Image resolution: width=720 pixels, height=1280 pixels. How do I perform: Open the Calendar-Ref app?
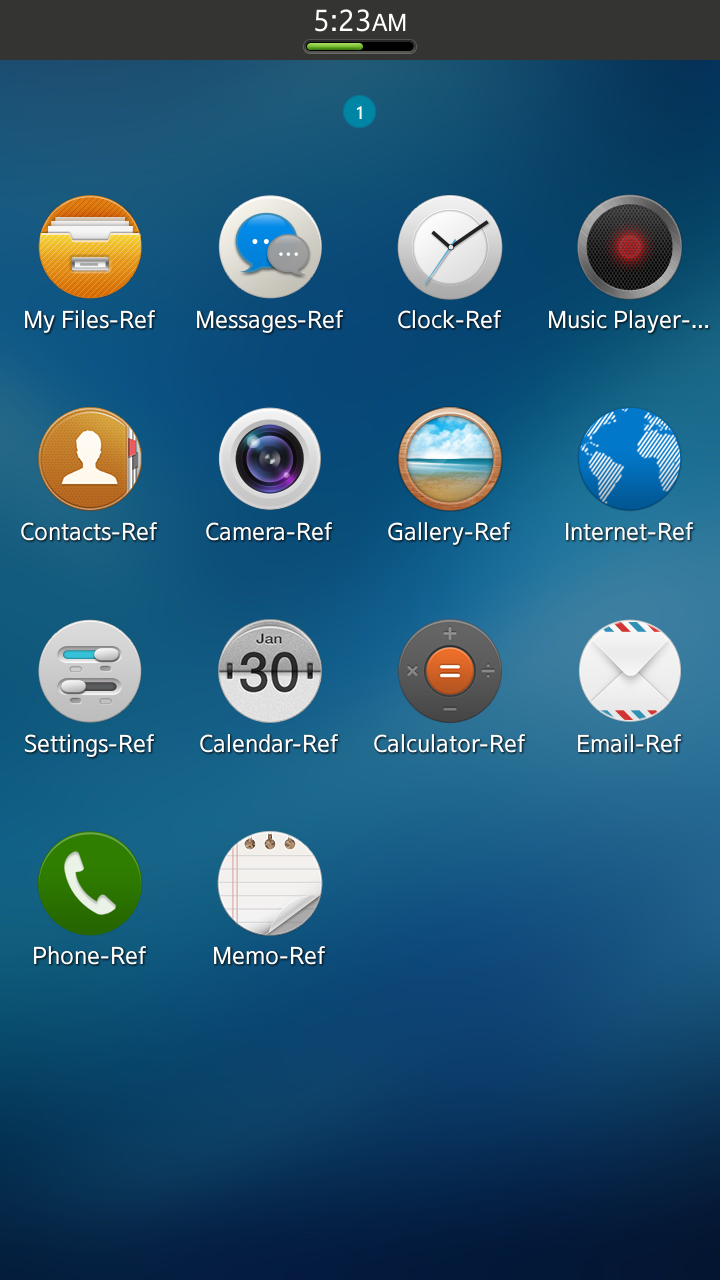[270, 671]
